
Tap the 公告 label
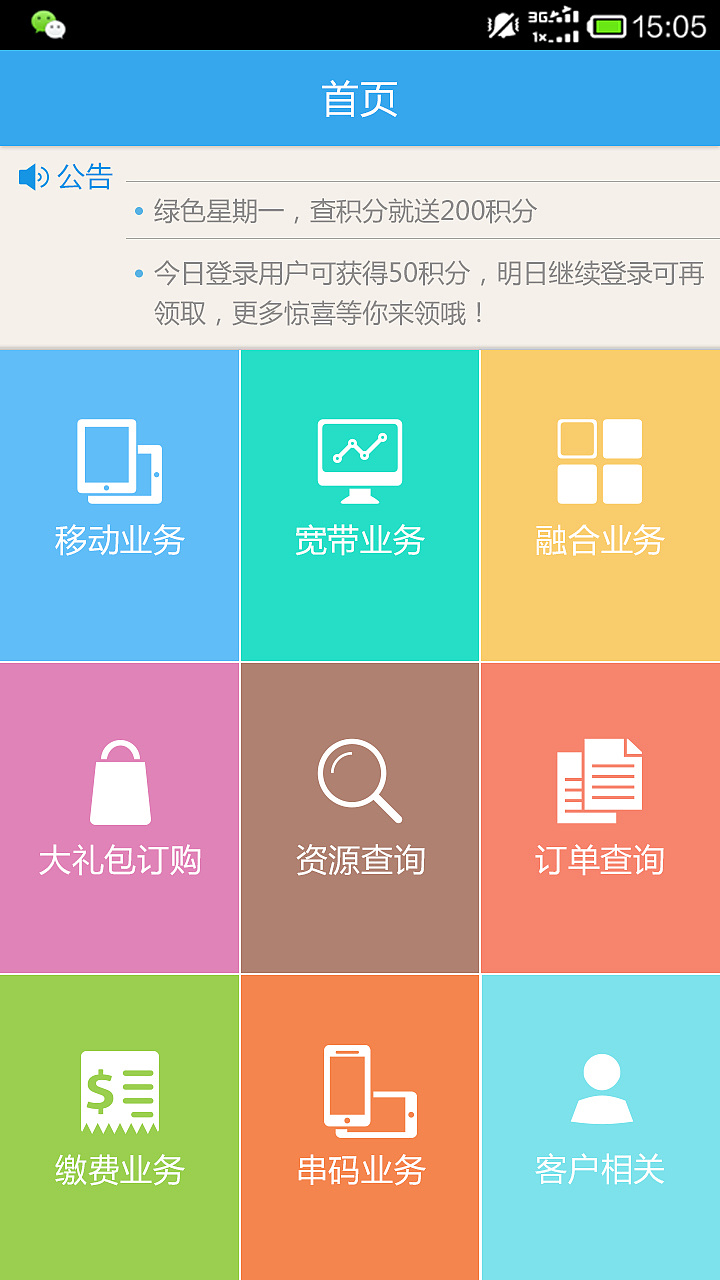coord(84,176)
